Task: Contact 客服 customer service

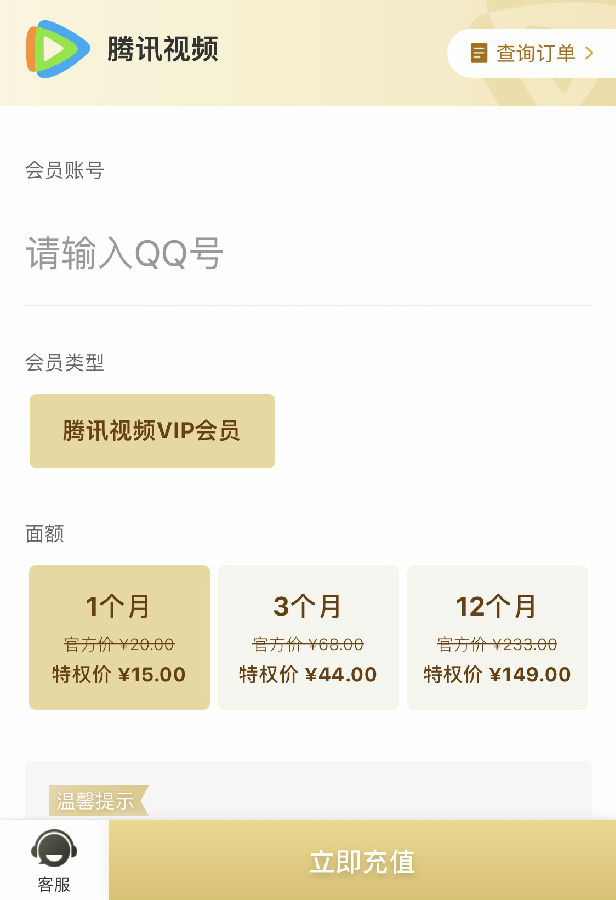Action: (x=54, y=860)
